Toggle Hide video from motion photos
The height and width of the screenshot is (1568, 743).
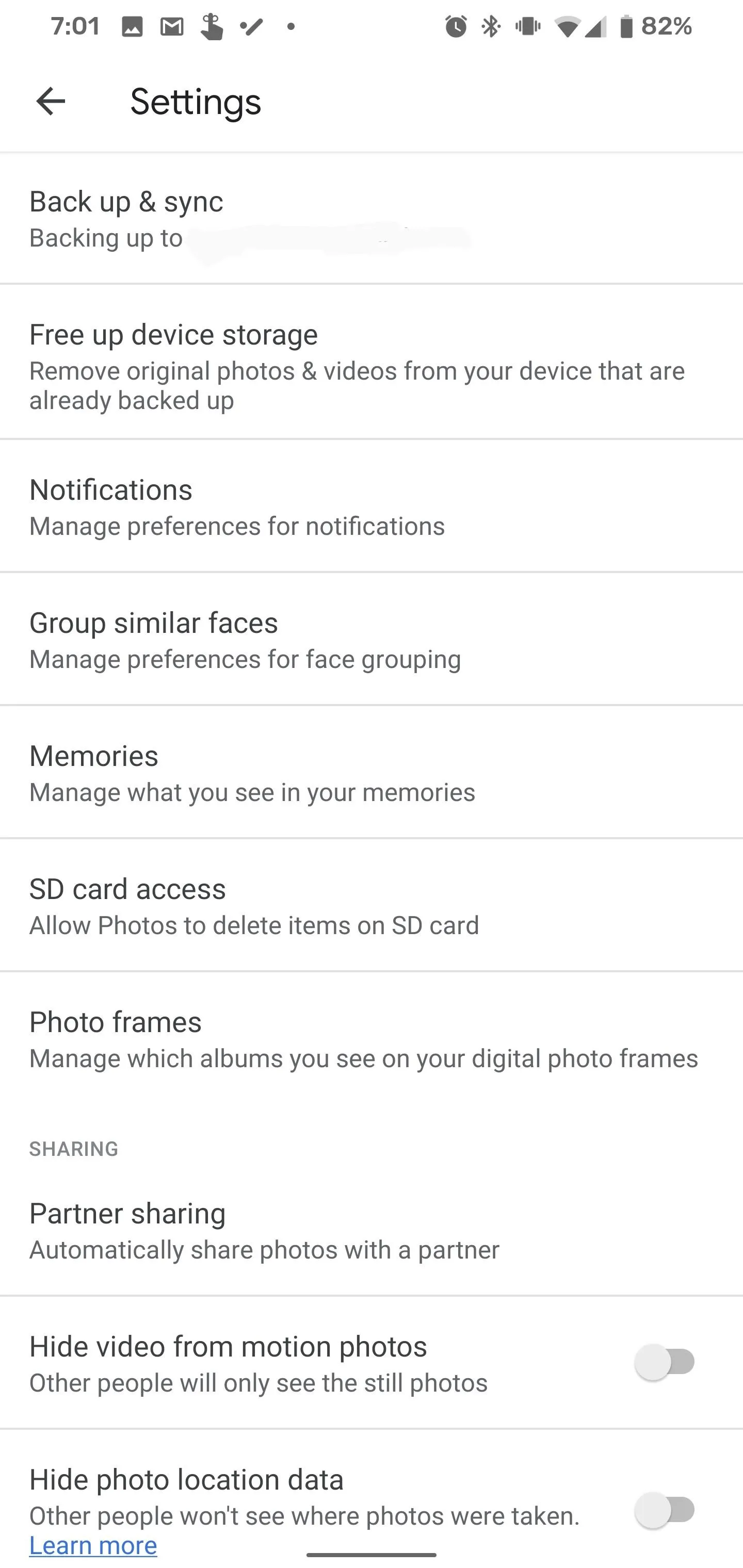(665, 1362)
